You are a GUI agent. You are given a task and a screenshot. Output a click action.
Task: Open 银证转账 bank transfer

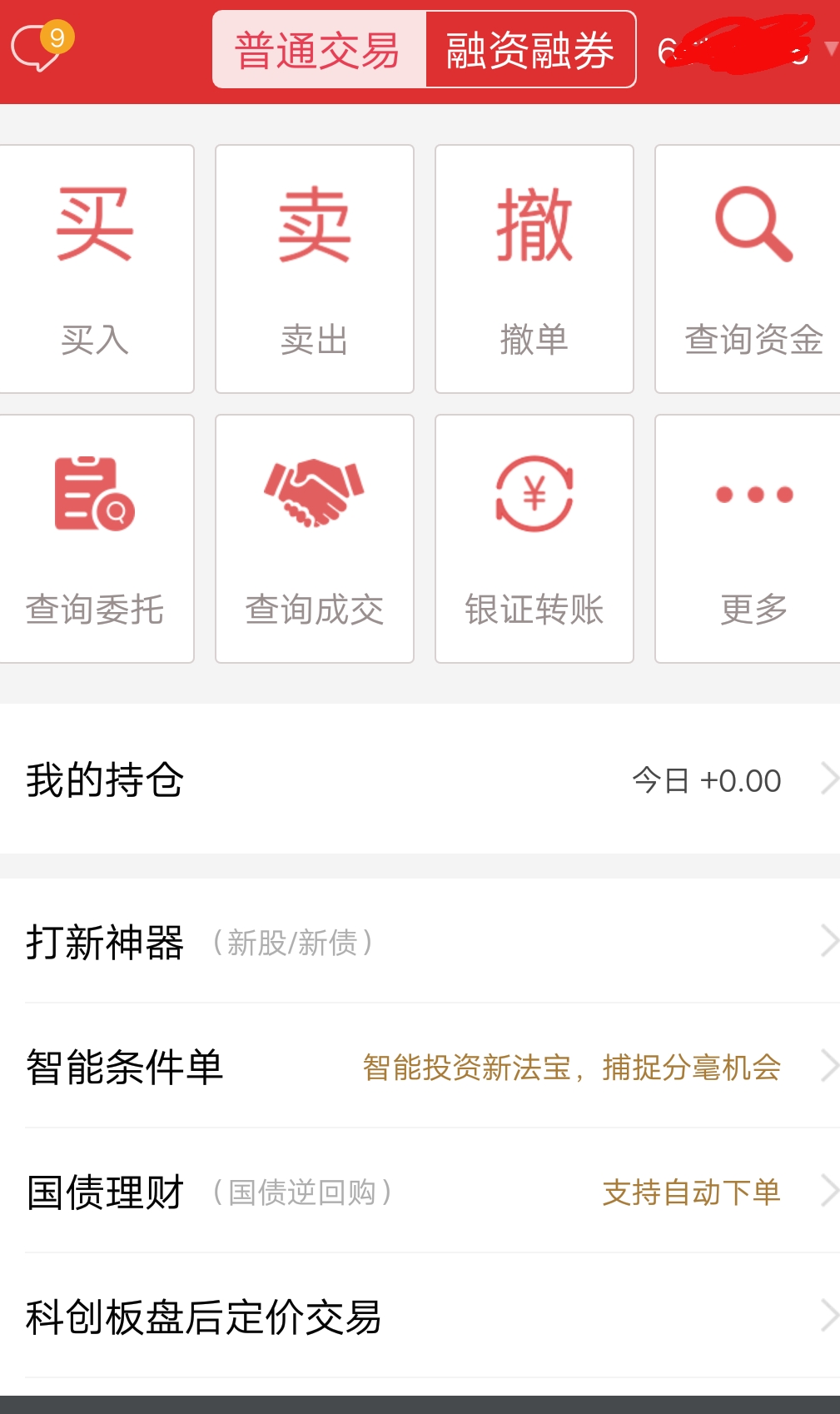(x=534, y=538)
